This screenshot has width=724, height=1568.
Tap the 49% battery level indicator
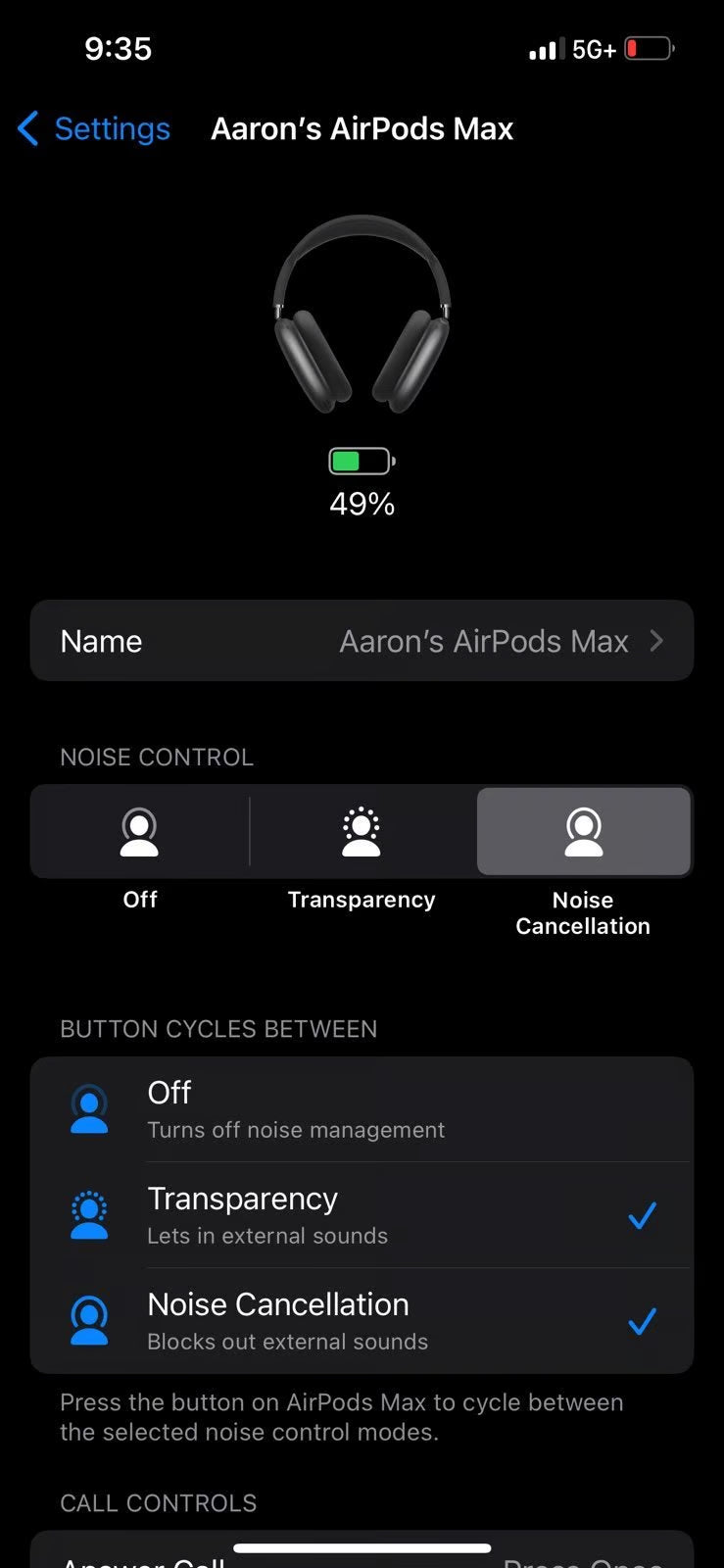point(361,504)
